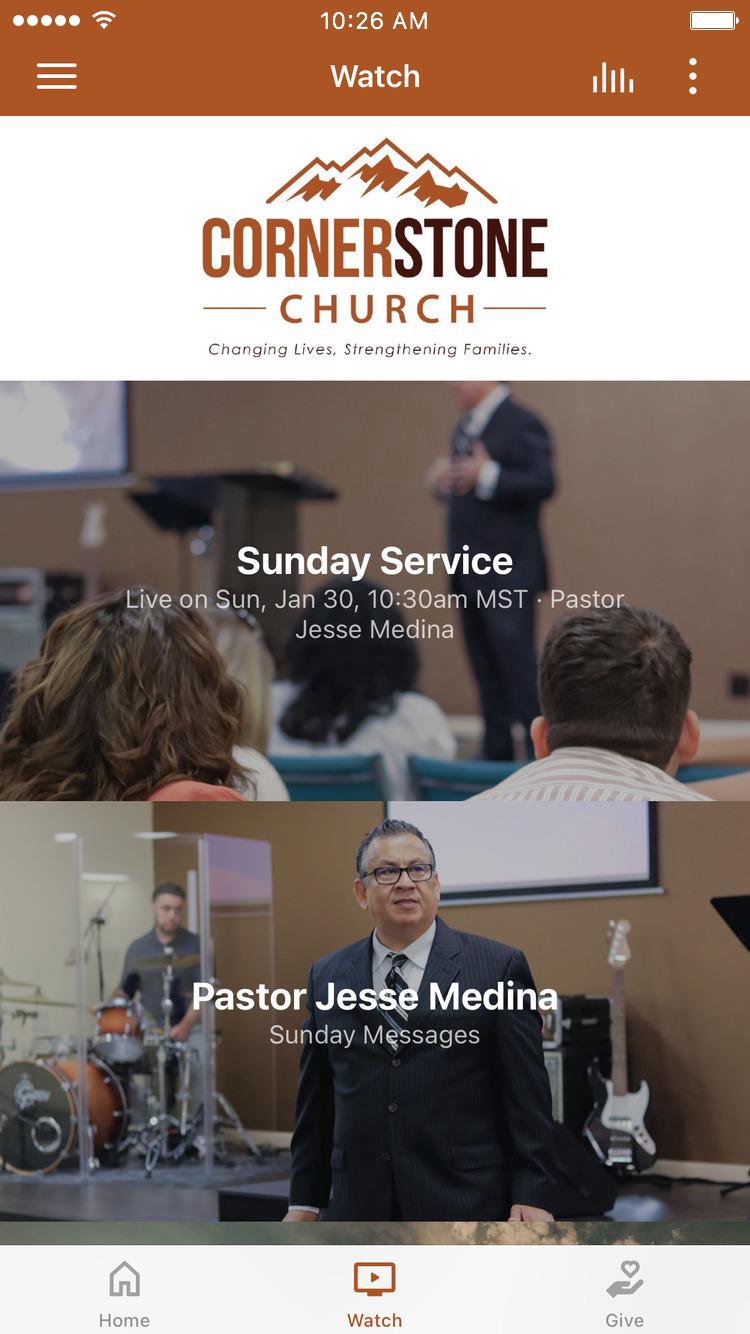Open the Sunday Service live card
750x1334 pixels.
[375, 590]
